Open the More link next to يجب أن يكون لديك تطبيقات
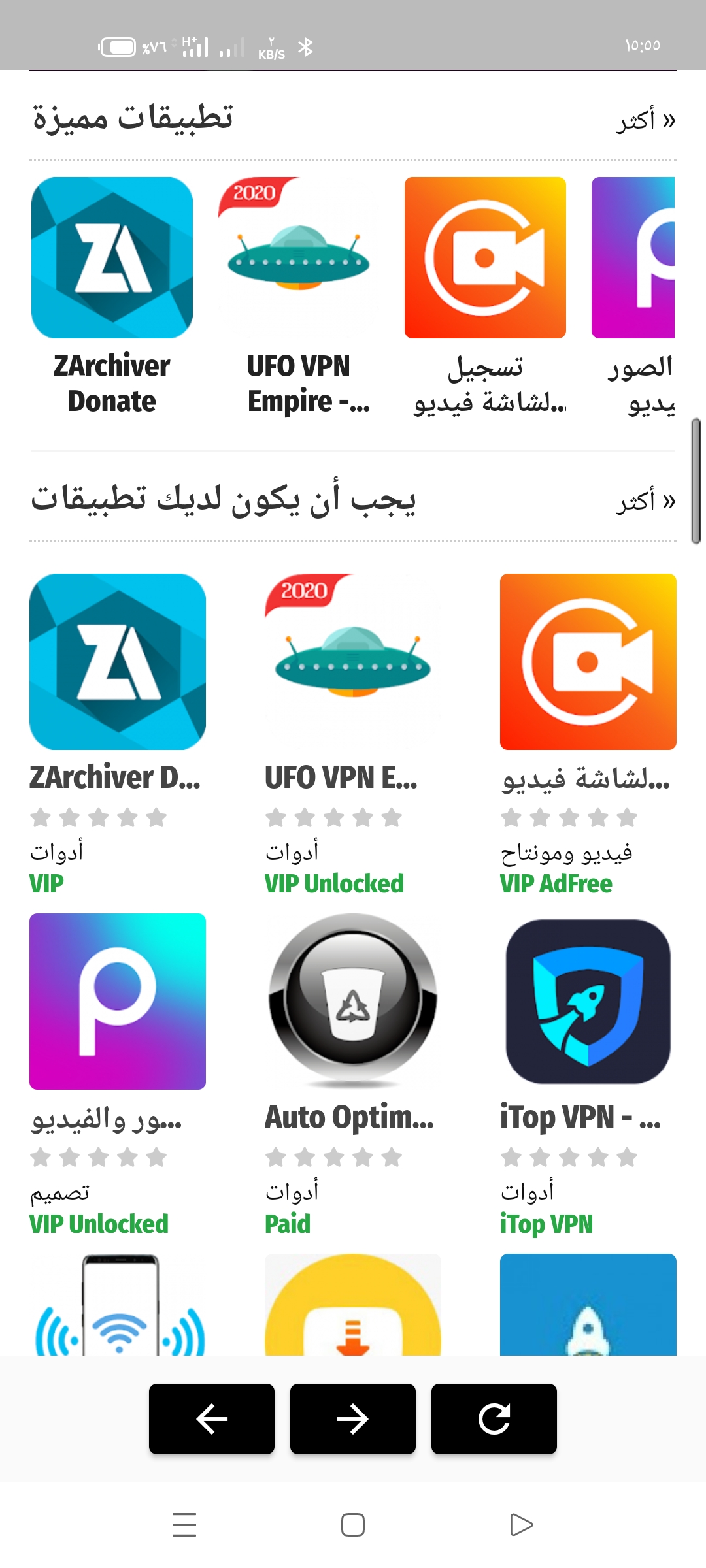 646,501
